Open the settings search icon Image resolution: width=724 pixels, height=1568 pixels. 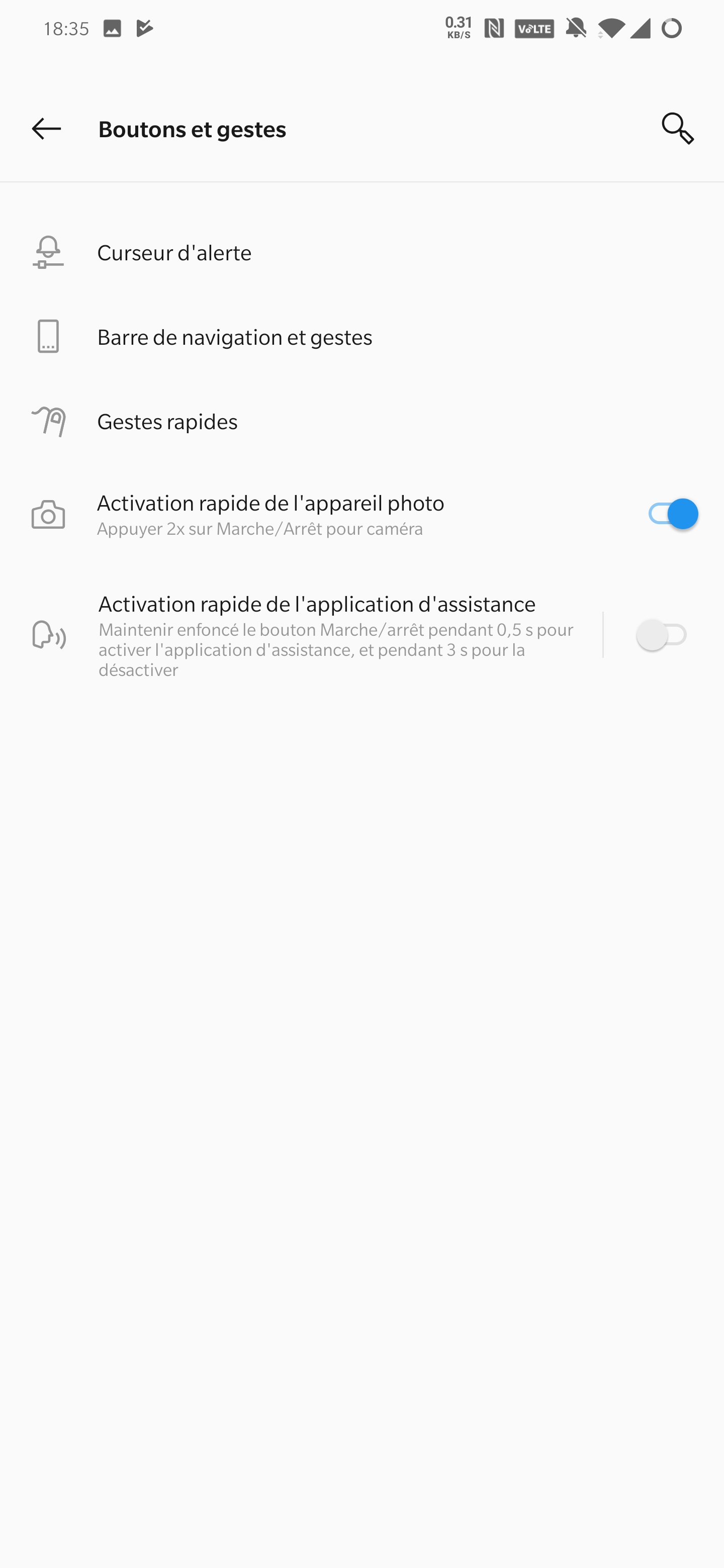tap(678, 129)
